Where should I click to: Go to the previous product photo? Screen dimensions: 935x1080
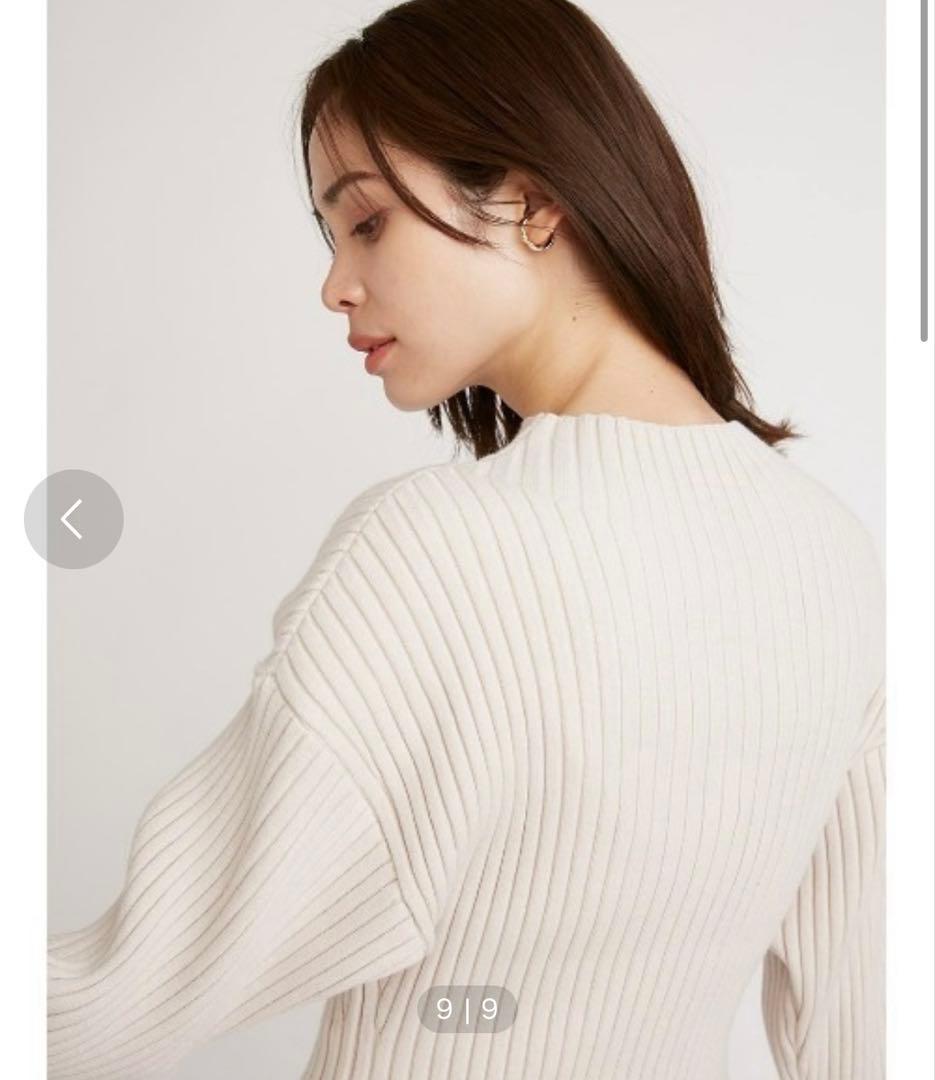pos(74,519)
